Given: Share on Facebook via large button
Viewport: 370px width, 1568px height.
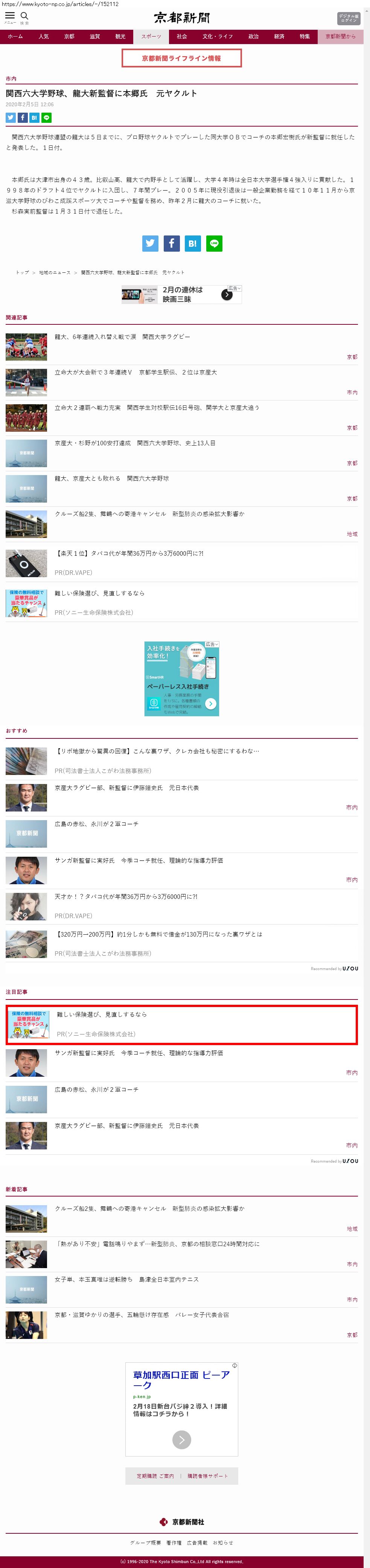Looking at the screenshot, I should pos(172,243).
